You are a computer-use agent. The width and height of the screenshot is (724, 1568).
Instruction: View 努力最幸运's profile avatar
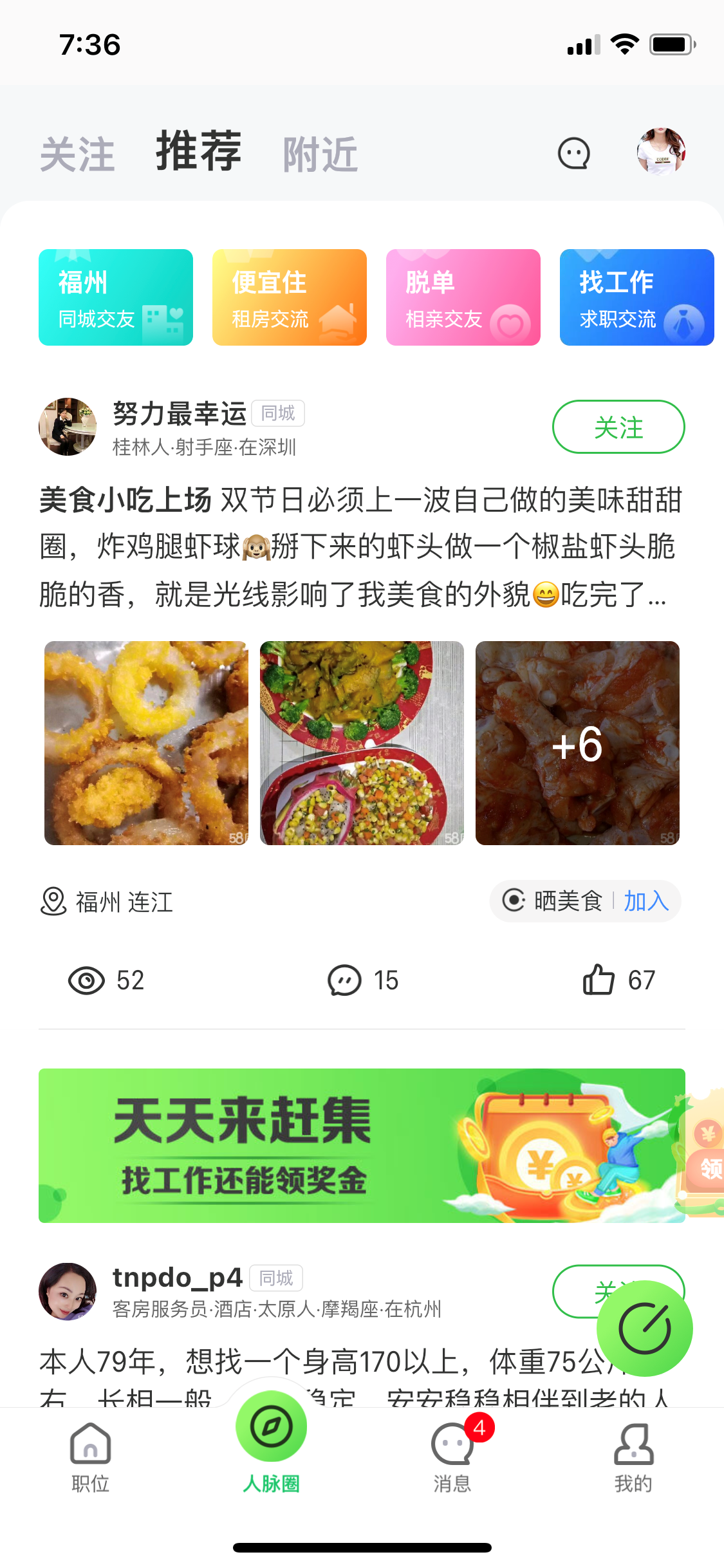click(x=68, y=427)
